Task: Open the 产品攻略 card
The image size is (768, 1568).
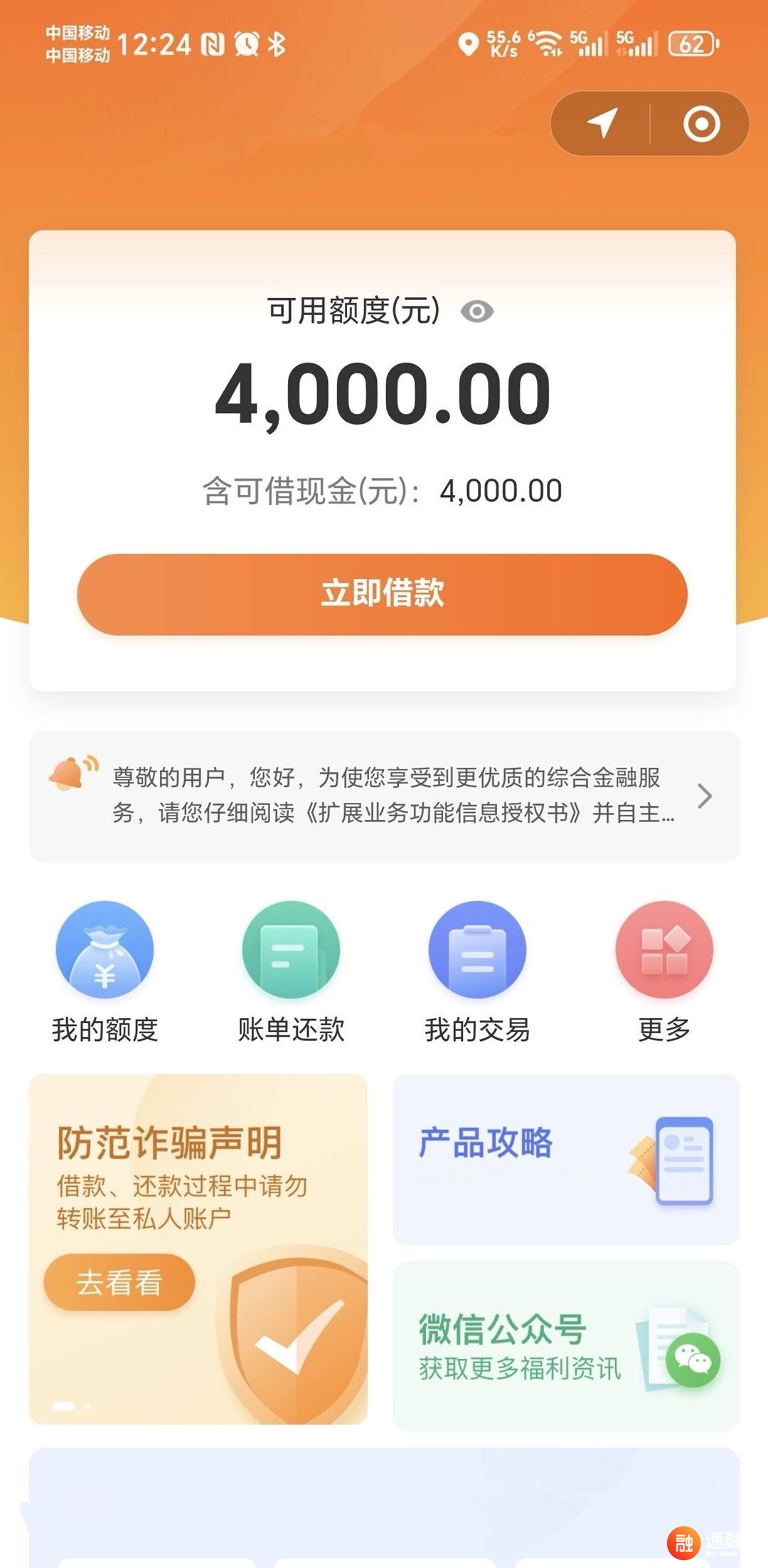Action: coord(565,1159)
